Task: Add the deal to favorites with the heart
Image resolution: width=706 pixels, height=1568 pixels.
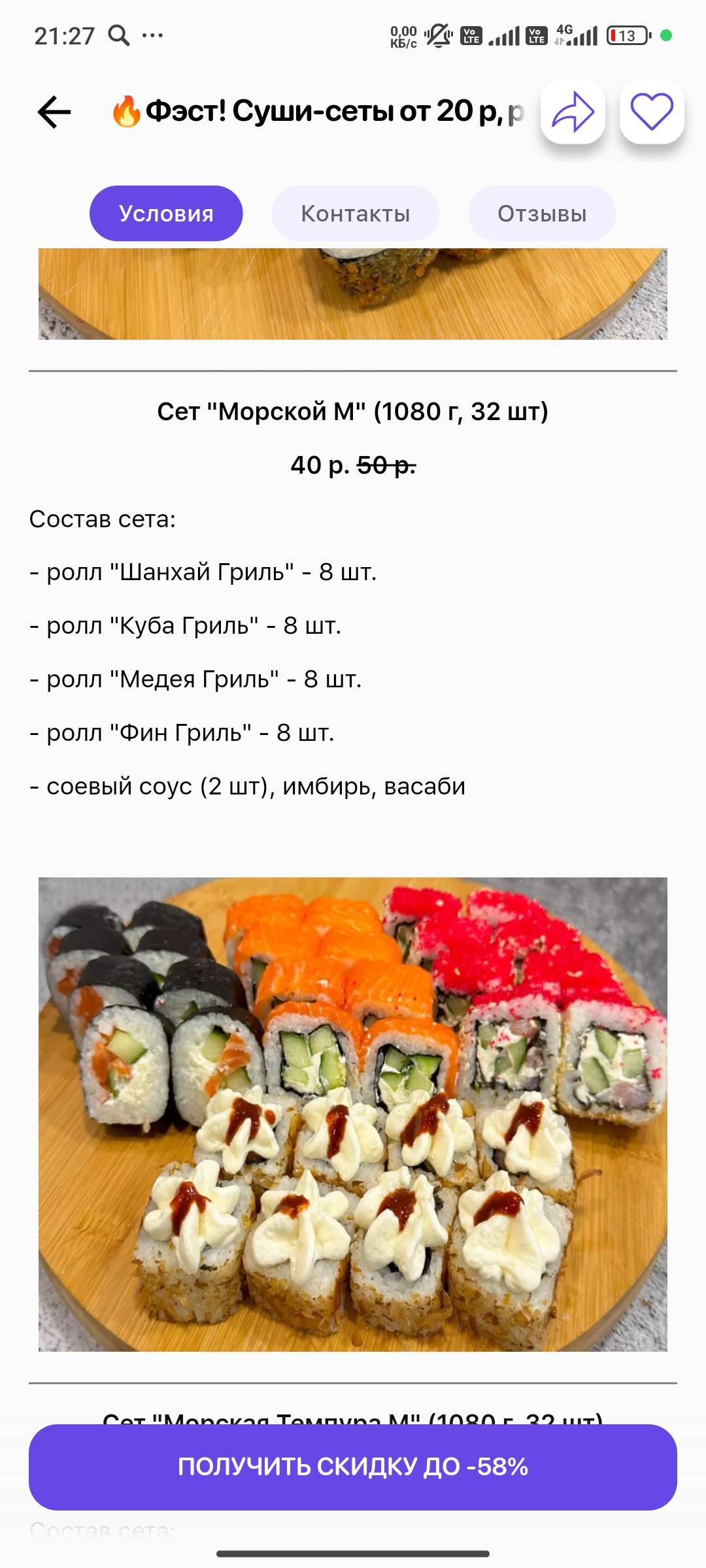Action: tap(652, 112)
